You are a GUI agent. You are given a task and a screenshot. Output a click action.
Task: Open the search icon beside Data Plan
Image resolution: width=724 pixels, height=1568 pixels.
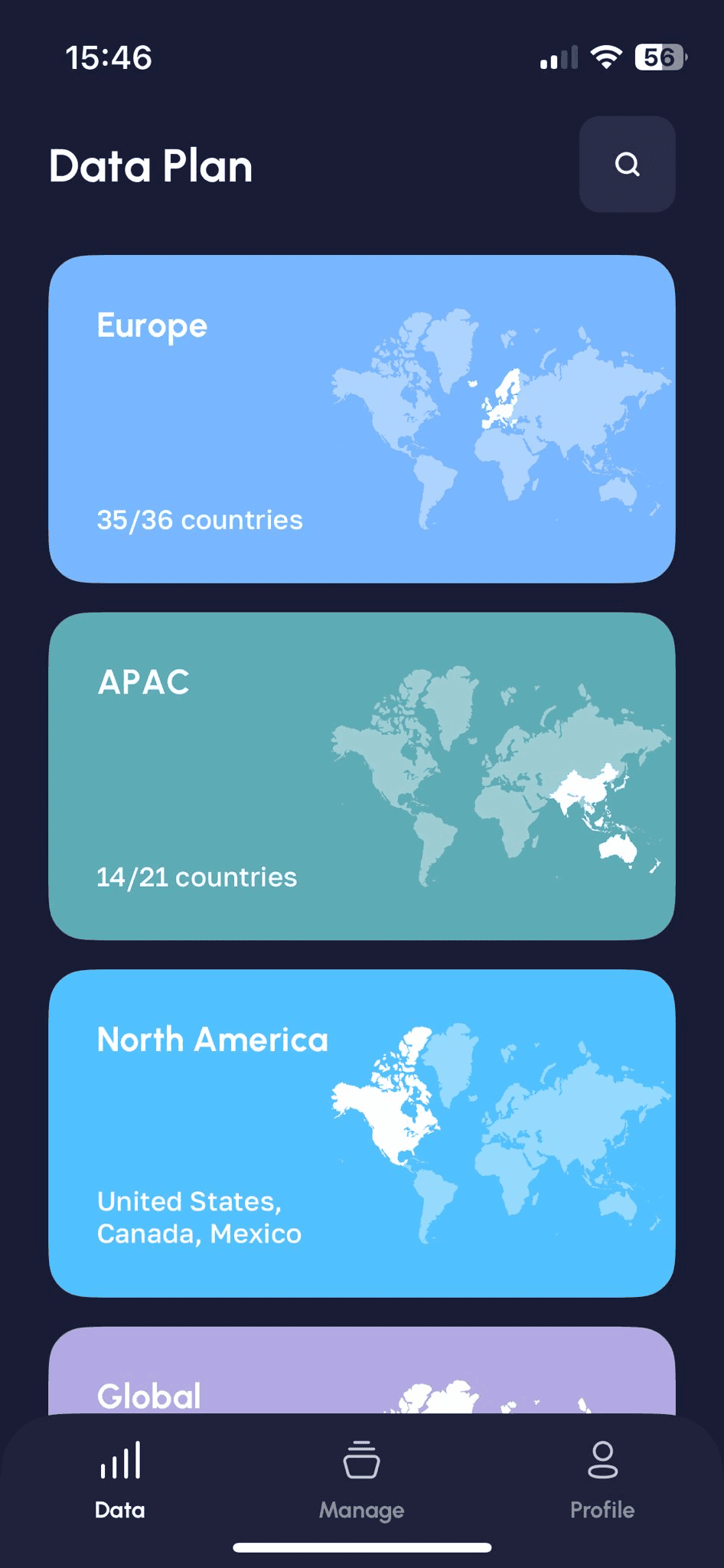pyautogui.click(x=627, y=164)
